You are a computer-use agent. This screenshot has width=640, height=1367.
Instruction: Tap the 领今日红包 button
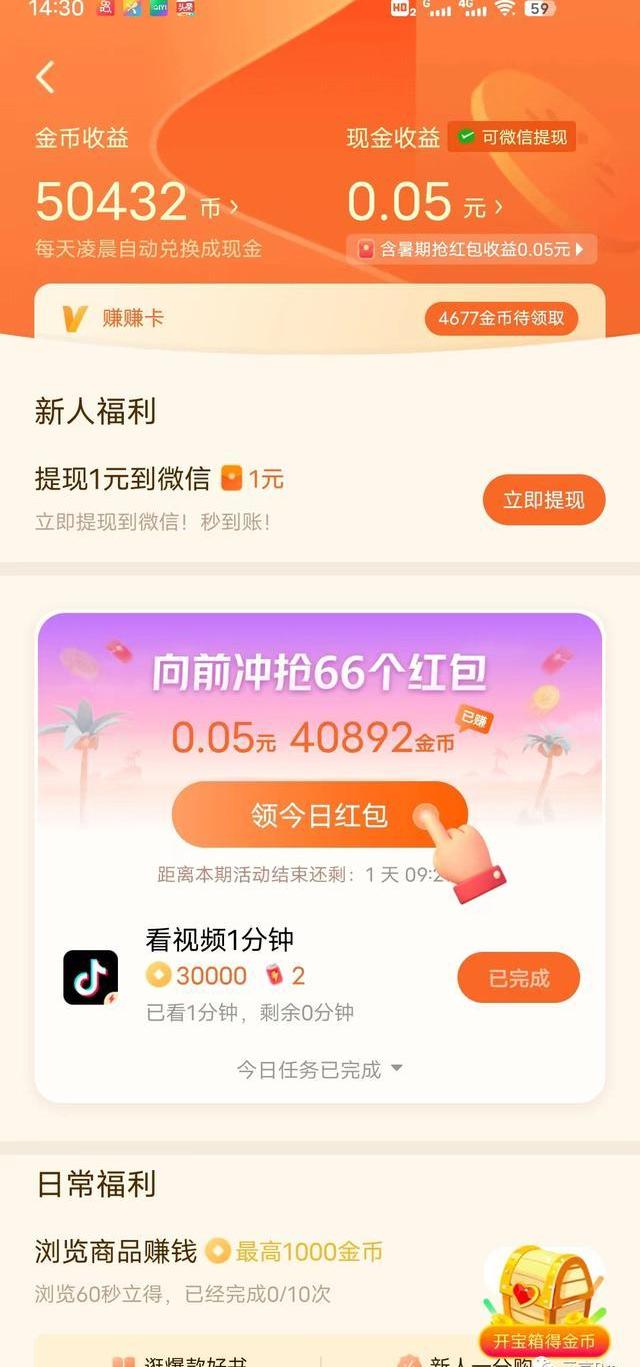point(319,815)
